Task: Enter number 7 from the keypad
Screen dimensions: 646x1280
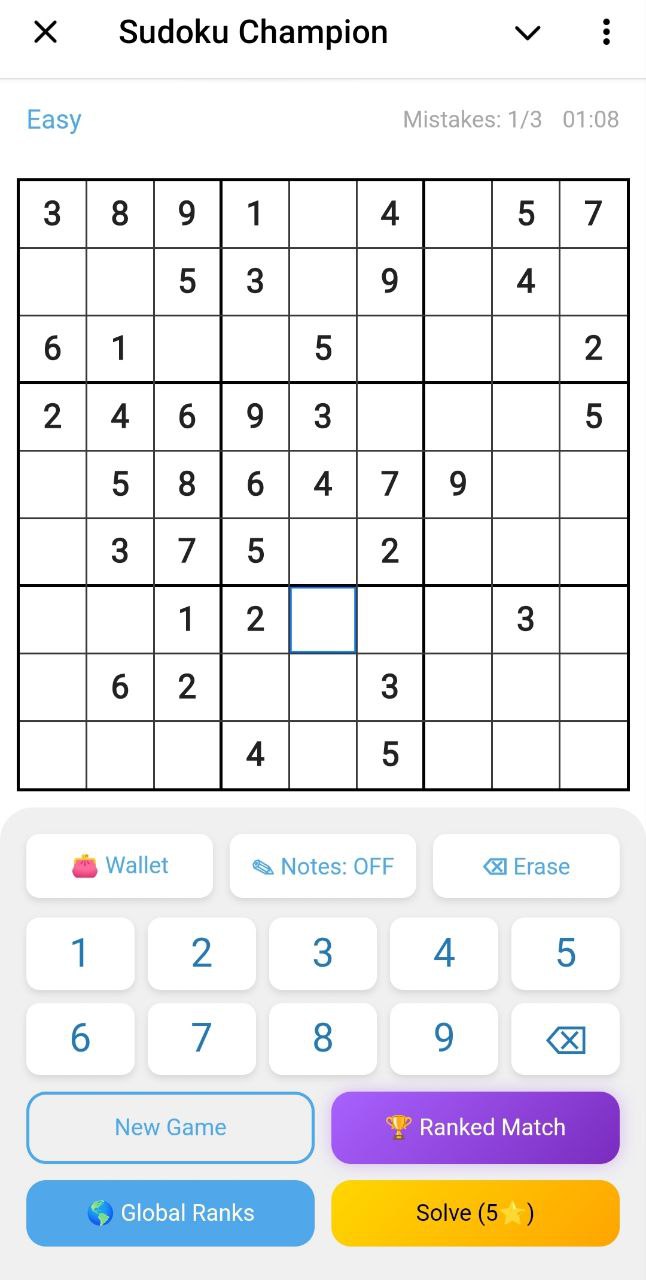Action: pyautogui.click(x=201, y=1039)
